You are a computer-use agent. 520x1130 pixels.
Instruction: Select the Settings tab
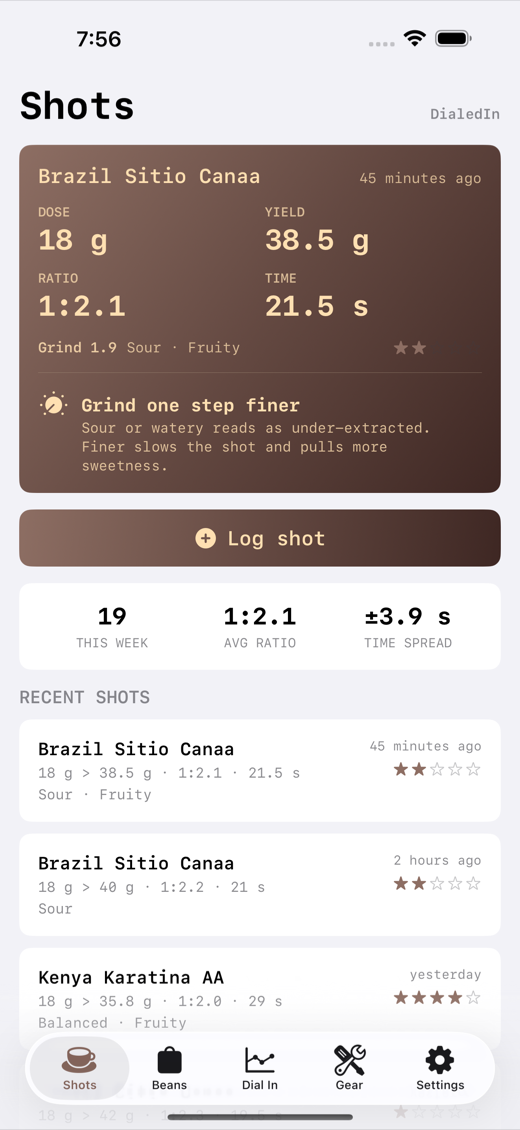coord(440,1069)
